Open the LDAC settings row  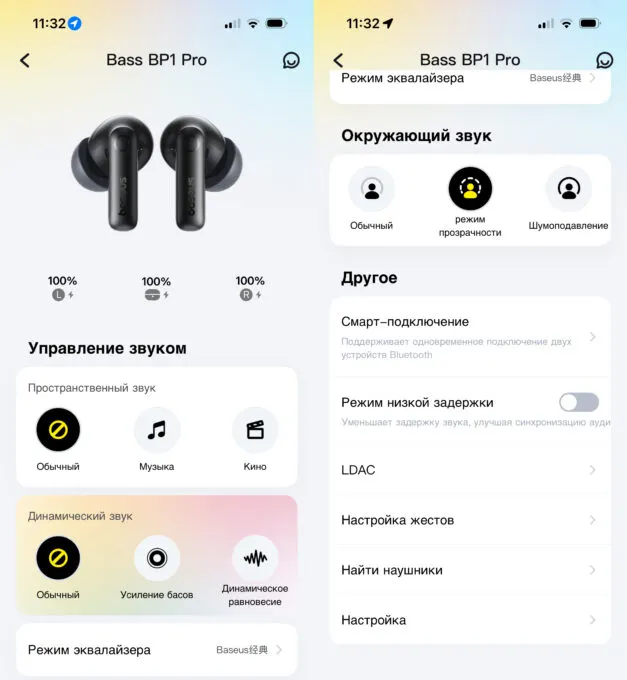(x=470, y=470)
